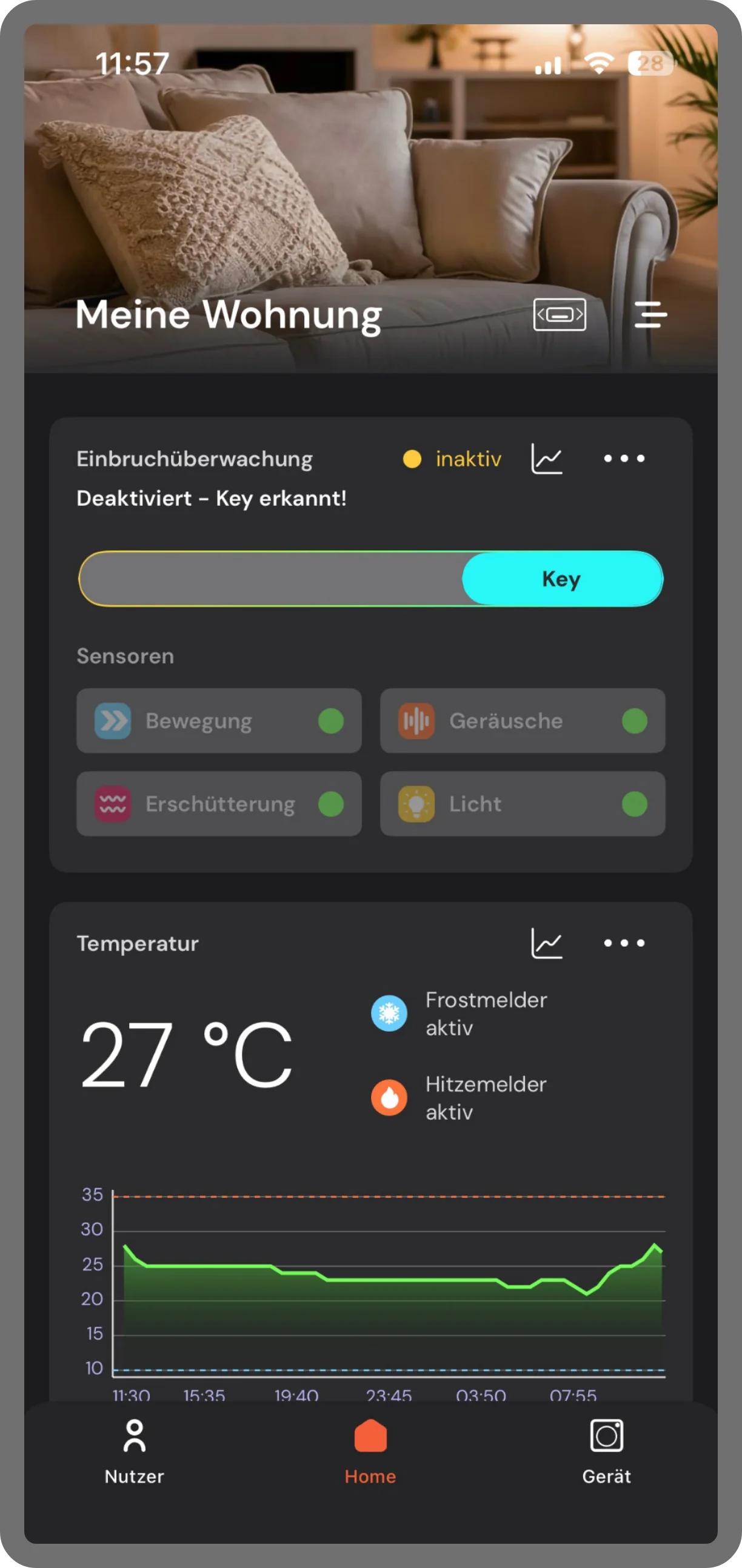The width and height of the screenshot is (742, 1568).
Task: Select the Frostmelder aktiv indicator
Action: (460, 1014)
